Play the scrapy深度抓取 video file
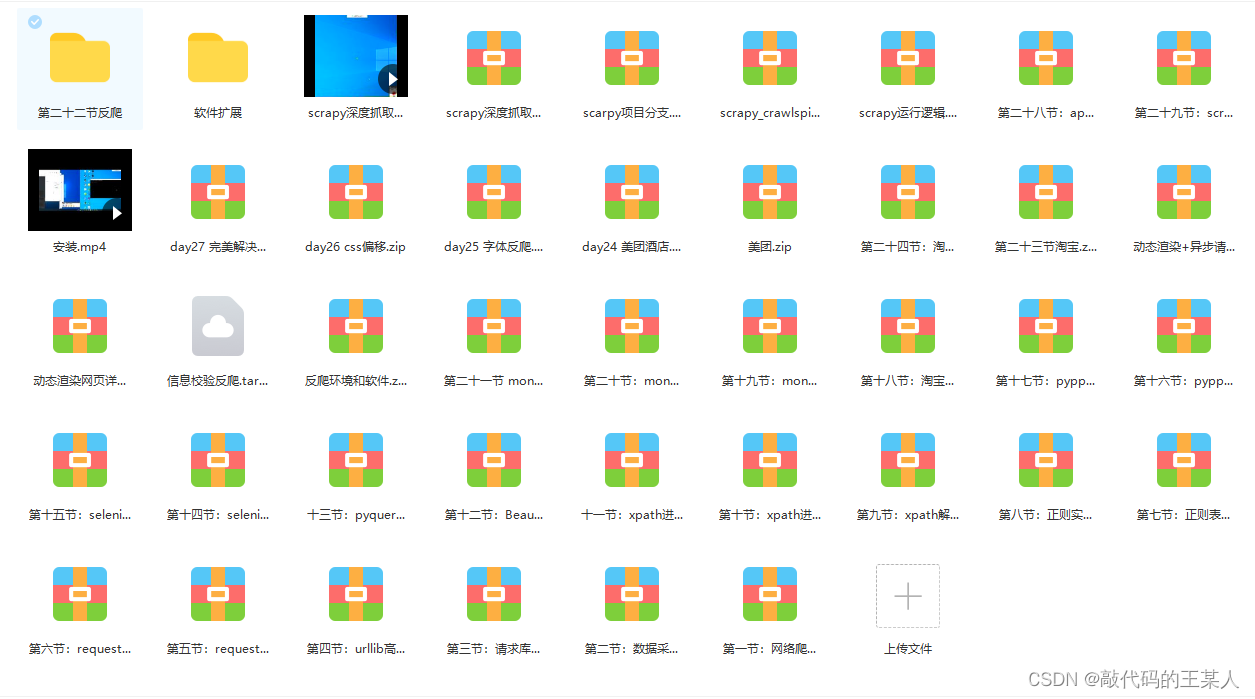Screen dimensions: 1255x699 click(356, 57)
